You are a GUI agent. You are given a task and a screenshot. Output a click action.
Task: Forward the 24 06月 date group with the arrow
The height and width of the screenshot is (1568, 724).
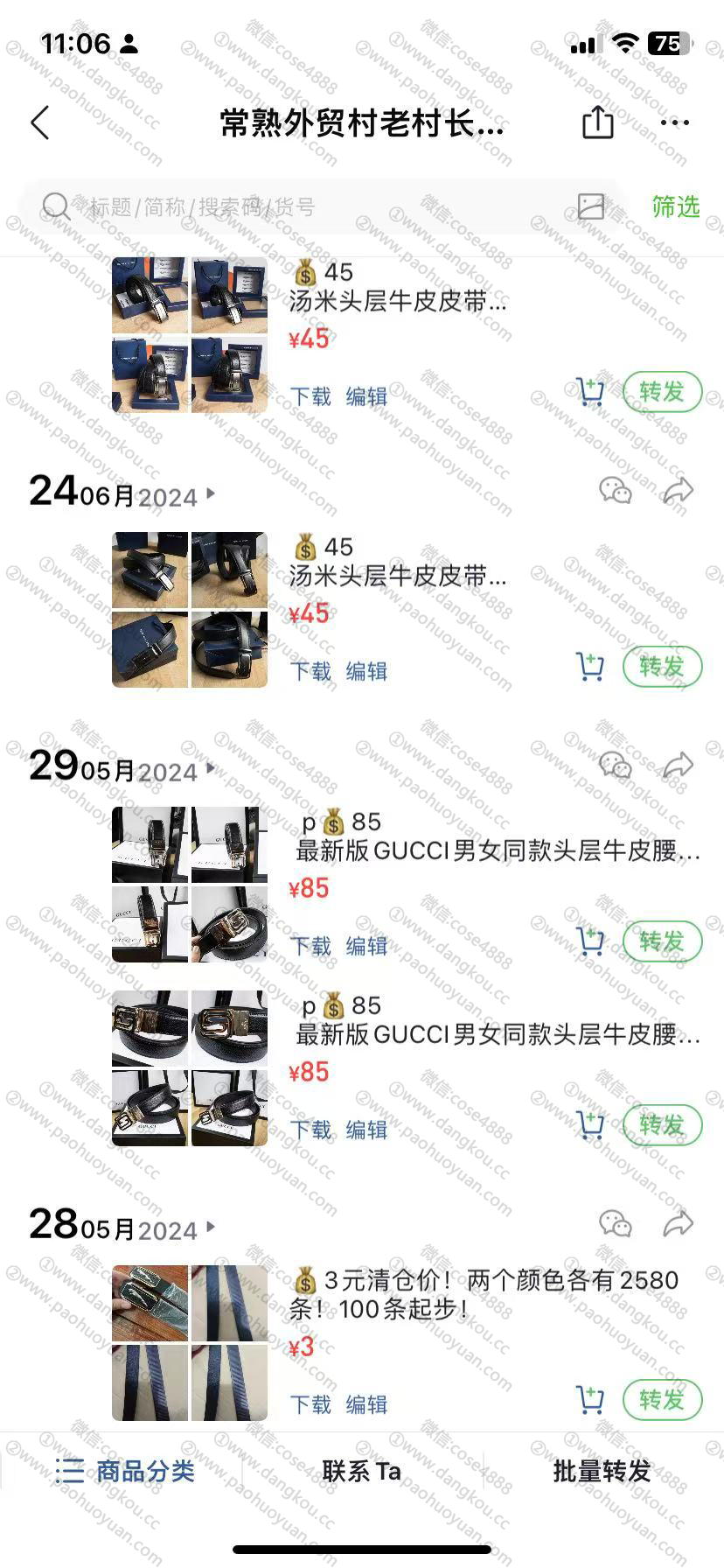[x=678, y=491]
